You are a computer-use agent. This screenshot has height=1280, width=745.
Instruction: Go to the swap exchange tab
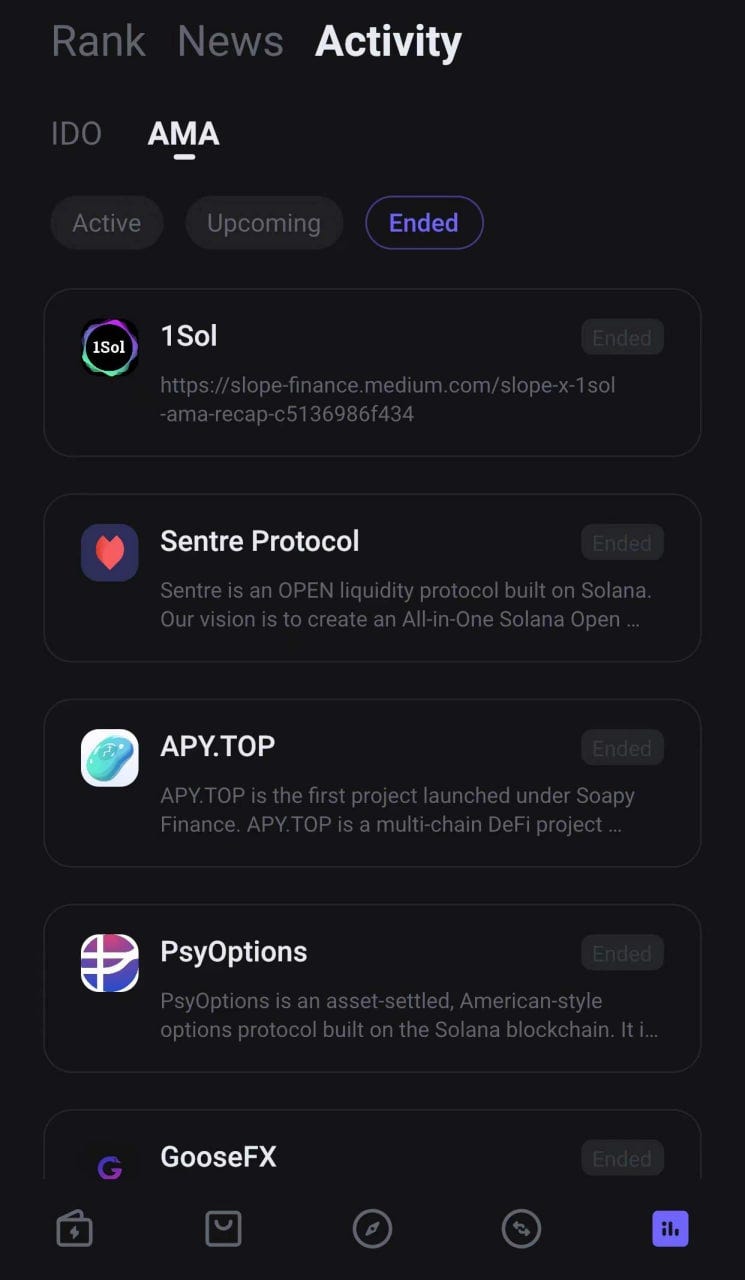click(x=521, y=1229)
